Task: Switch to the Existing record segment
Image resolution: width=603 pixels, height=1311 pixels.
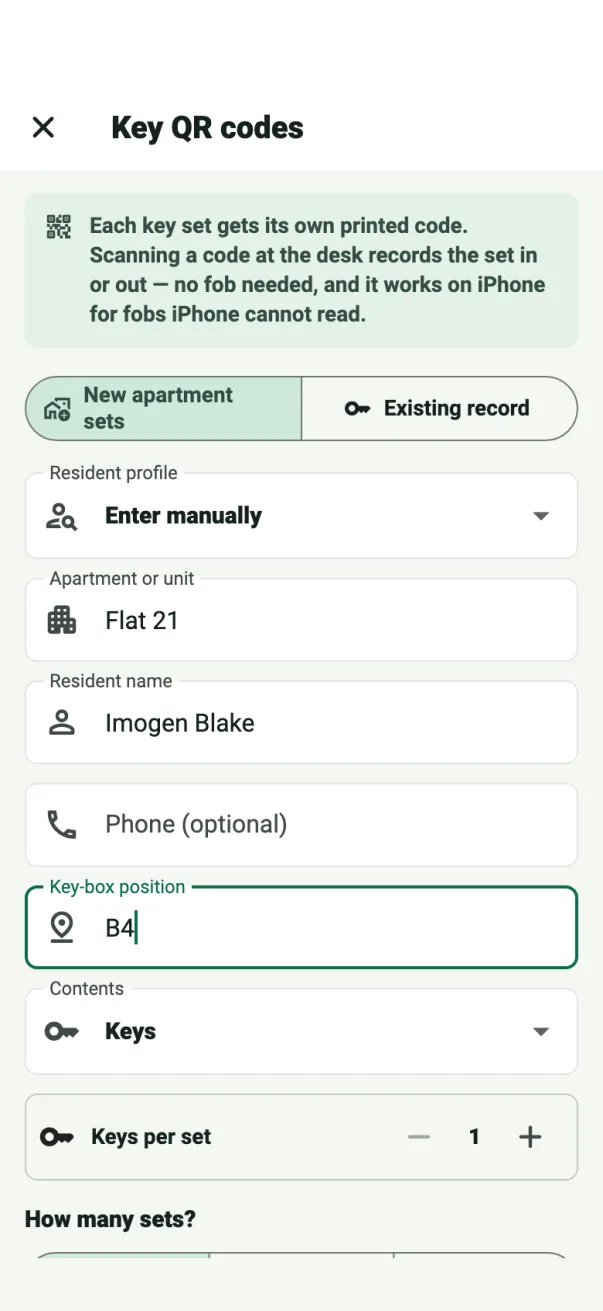Action: 439,408
